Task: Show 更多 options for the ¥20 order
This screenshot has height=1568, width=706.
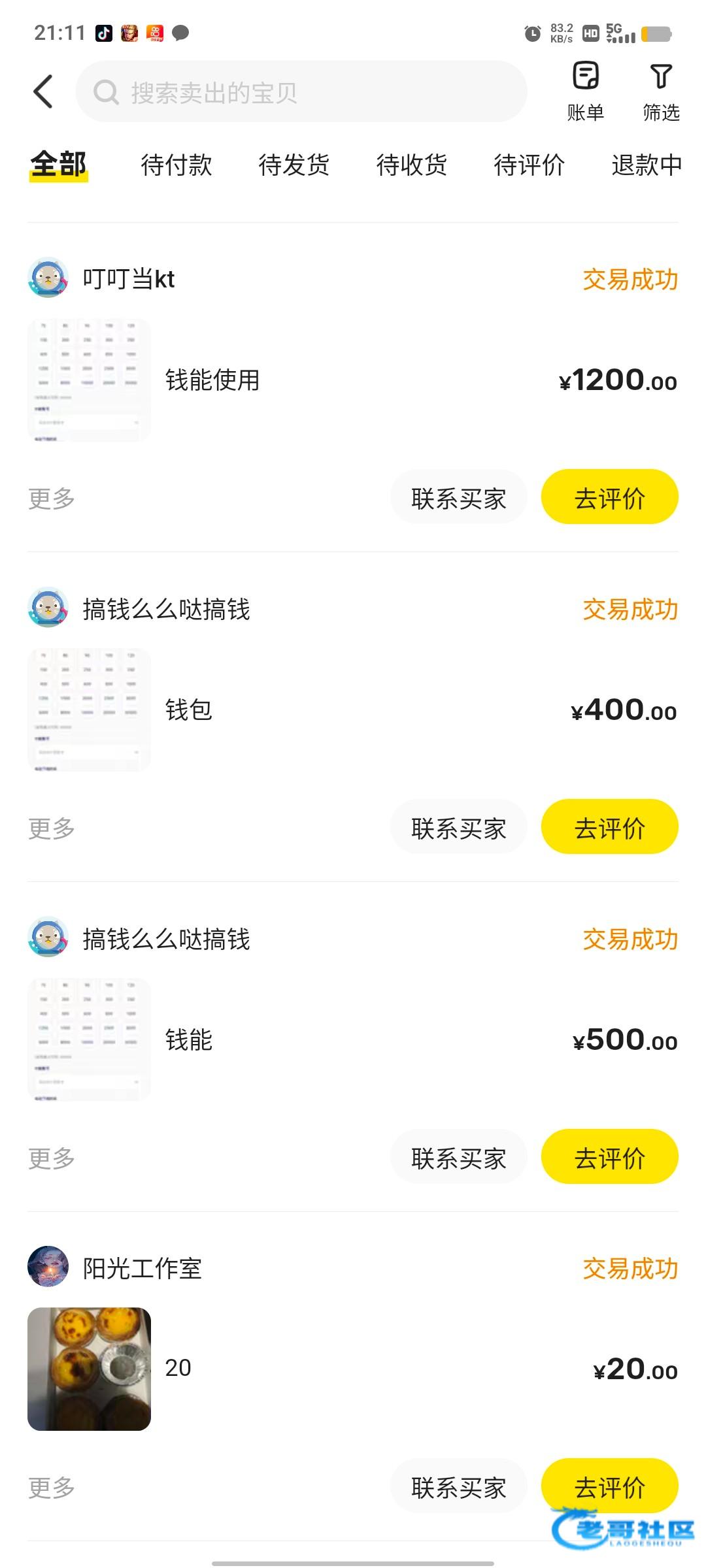Action: (52, 1488)
